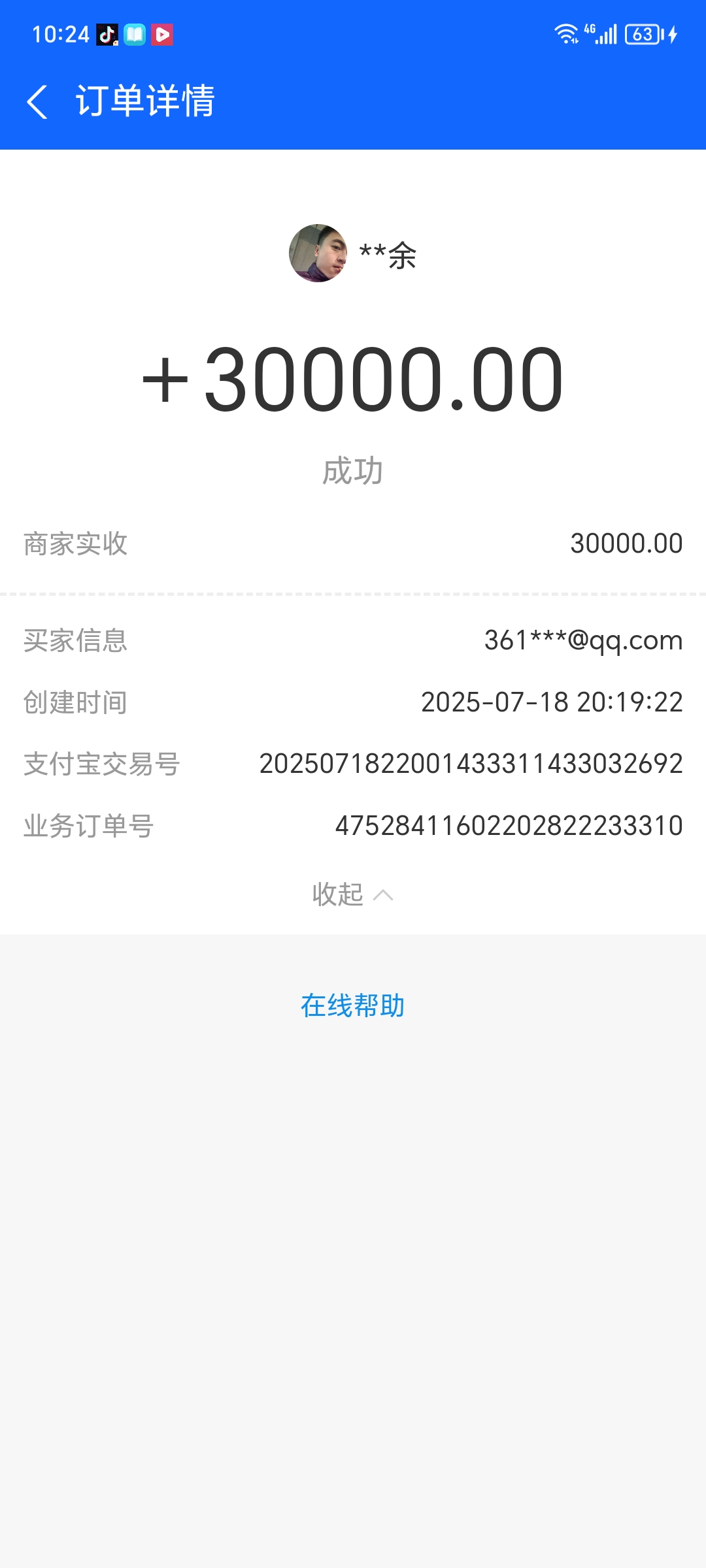Click the 订单详情 title in header
This screenshot has height=1568, width=706.
pos(145,101)
